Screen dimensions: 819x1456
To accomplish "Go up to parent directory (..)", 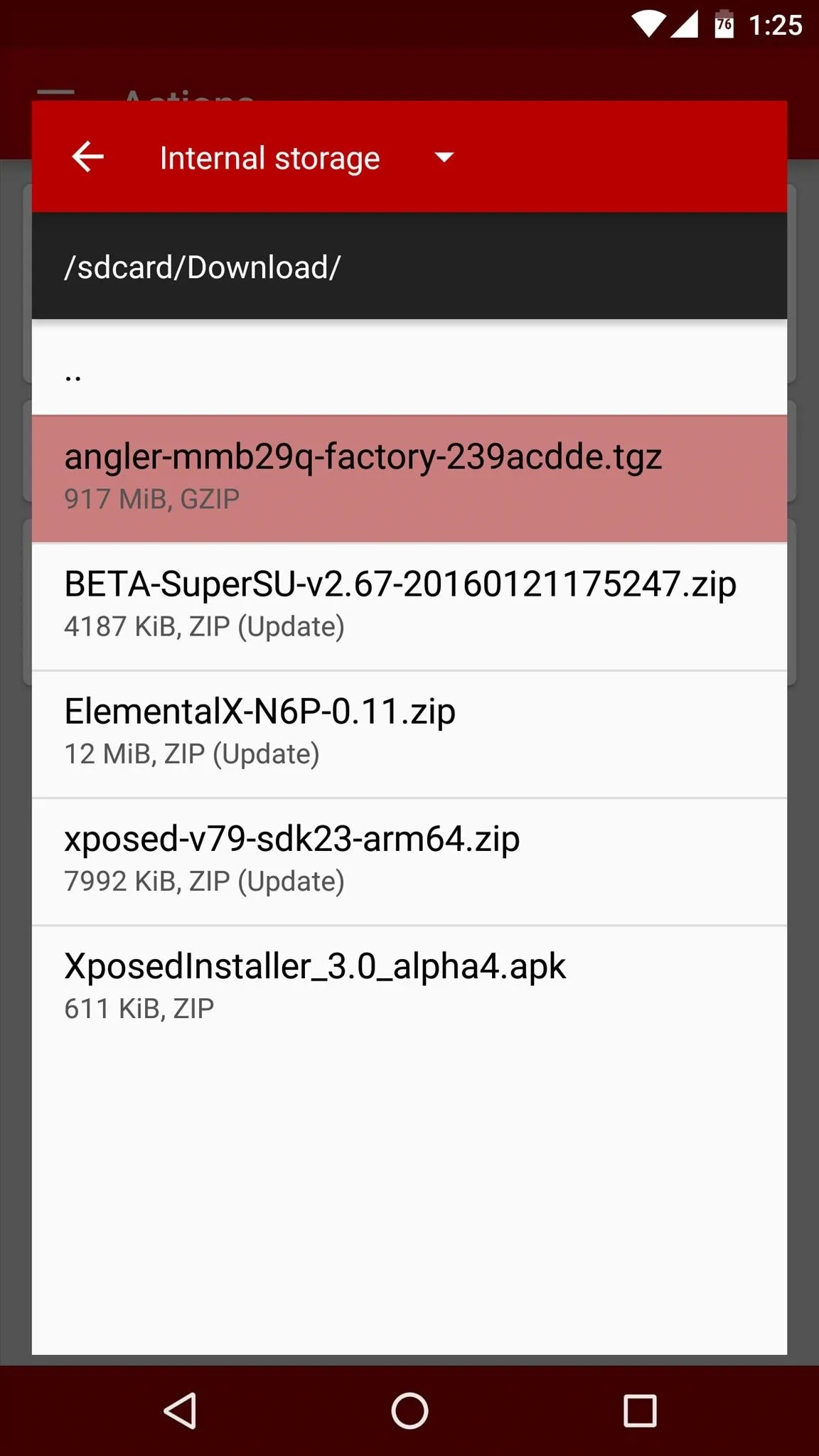I will (409, 368).
